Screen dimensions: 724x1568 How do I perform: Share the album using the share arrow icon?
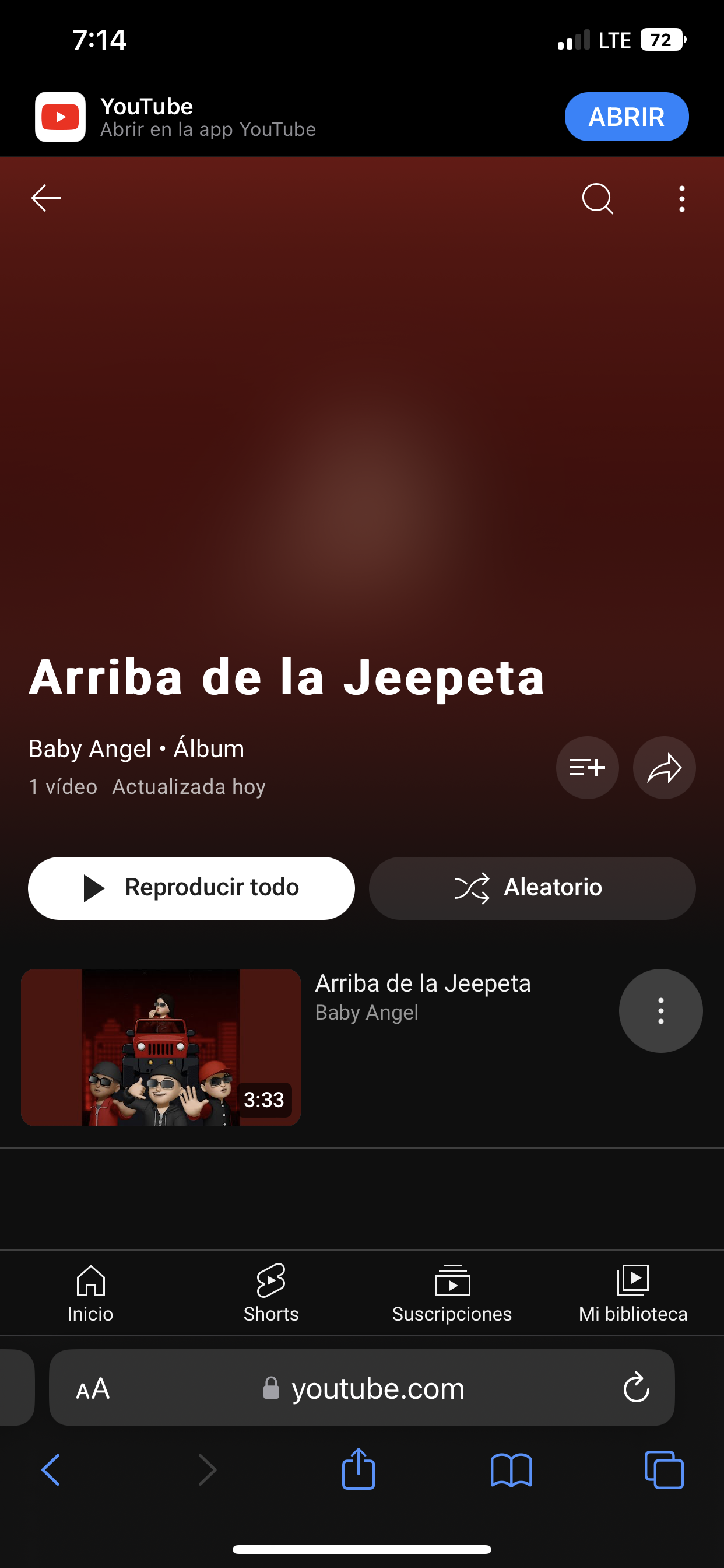click(664, 768)
